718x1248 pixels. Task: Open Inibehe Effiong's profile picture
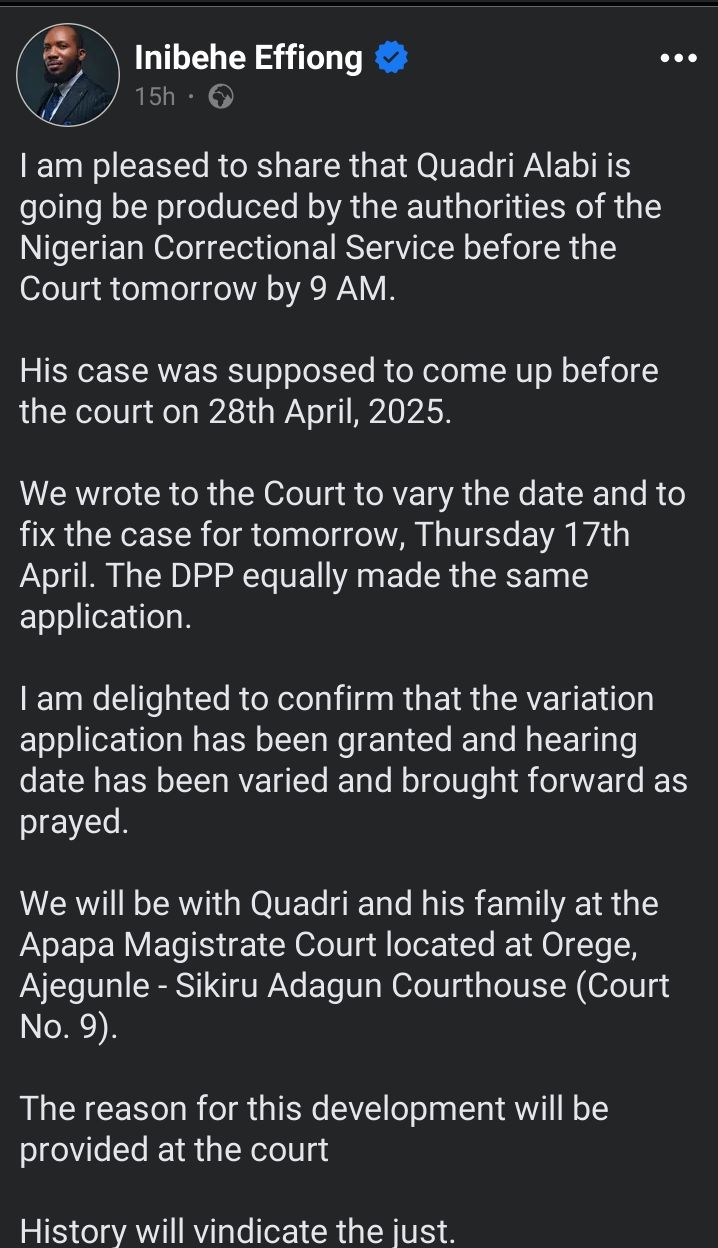(68, 74)
